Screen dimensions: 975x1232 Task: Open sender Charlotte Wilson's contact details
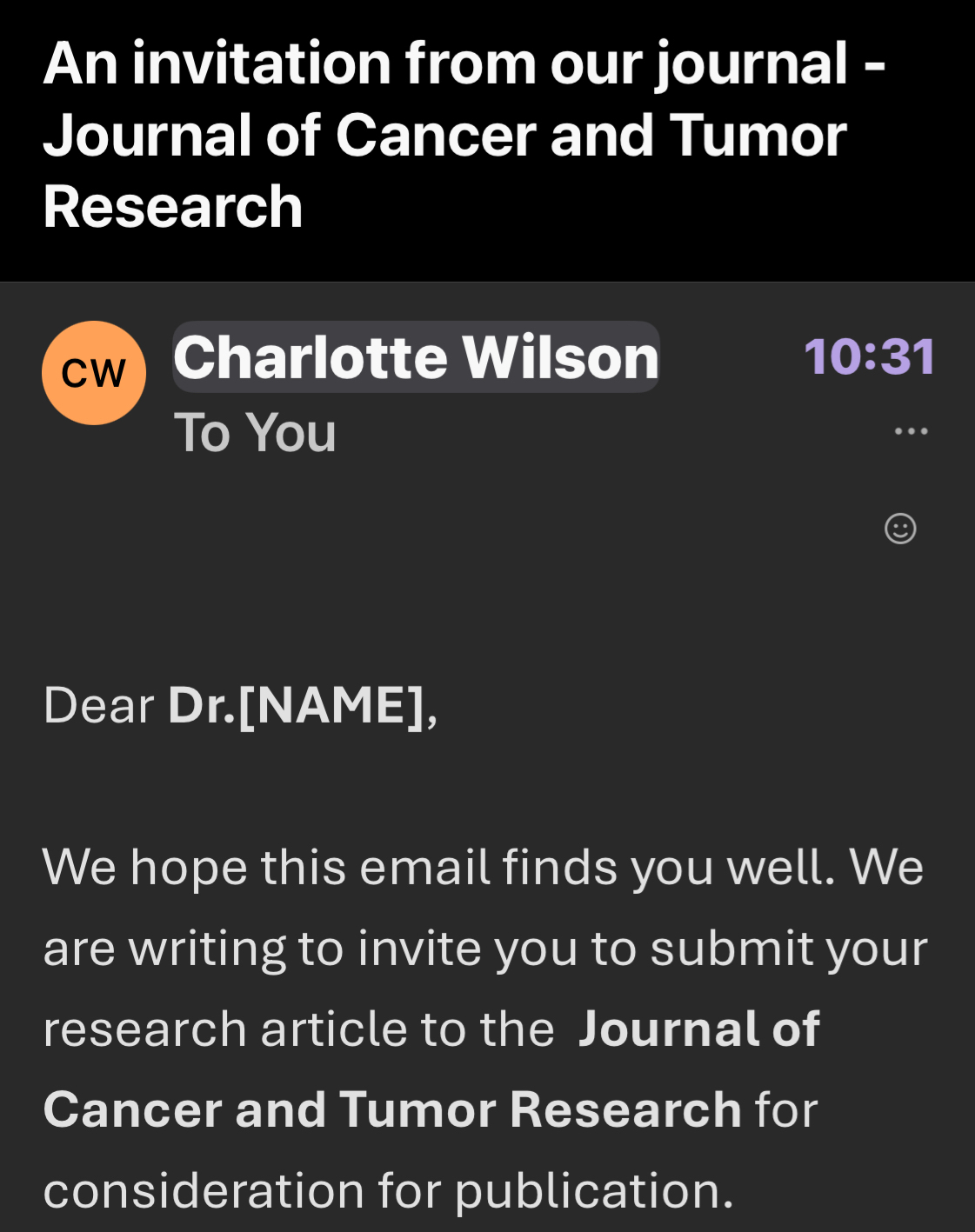point(416,357)
